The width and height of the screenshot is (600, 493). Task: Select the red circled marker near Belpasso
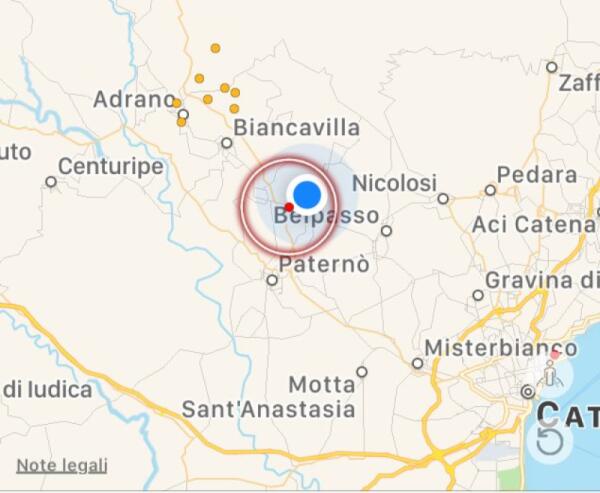[289, 207]
